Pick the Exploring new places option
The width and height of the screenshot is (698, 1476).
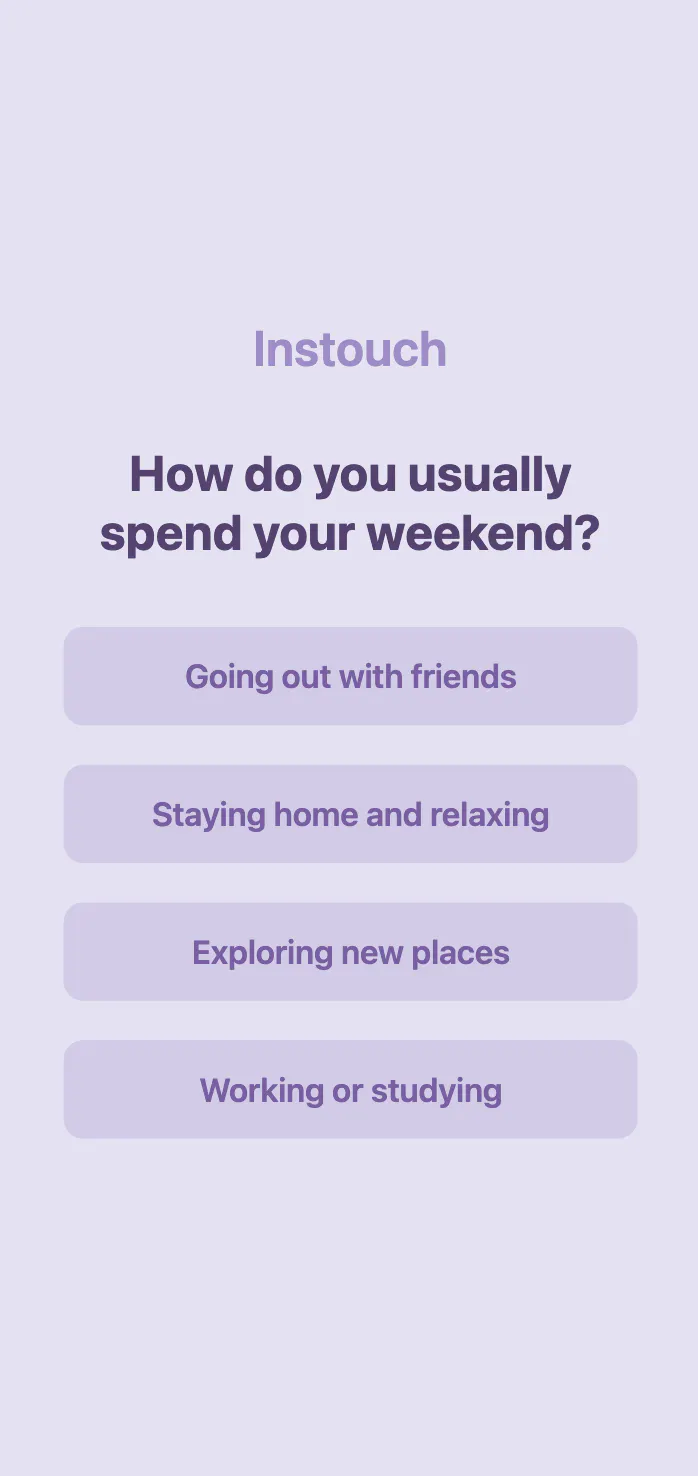click(x=350, y=952)
